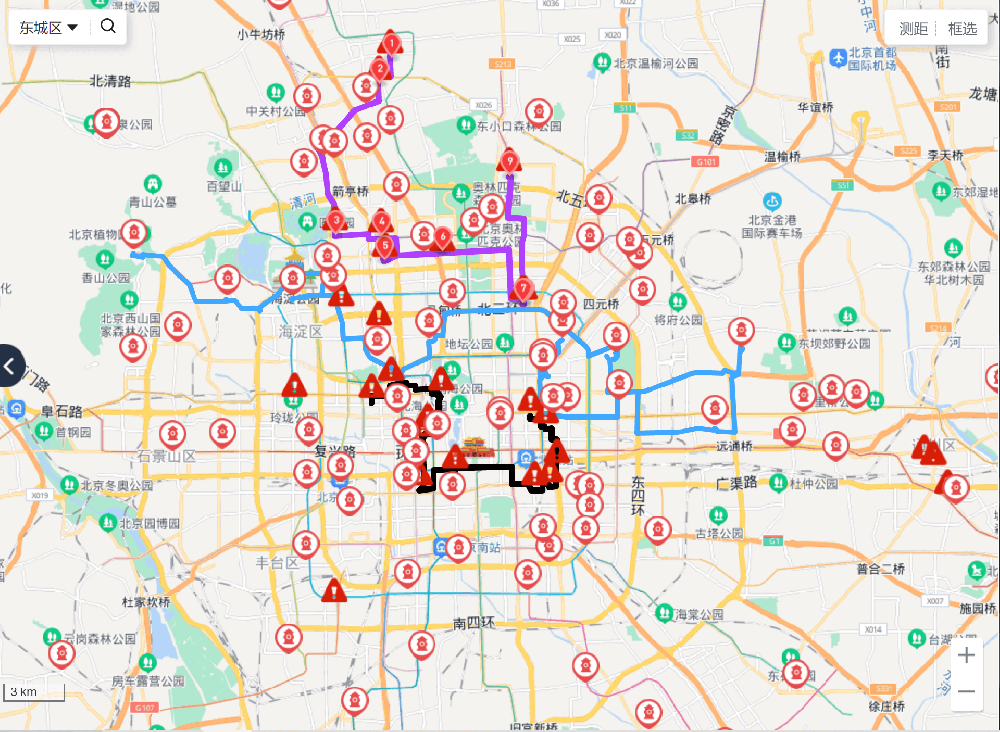Activate the 框选 box selection tool
The image size is (1000, 732).
(x=962, y=28)
